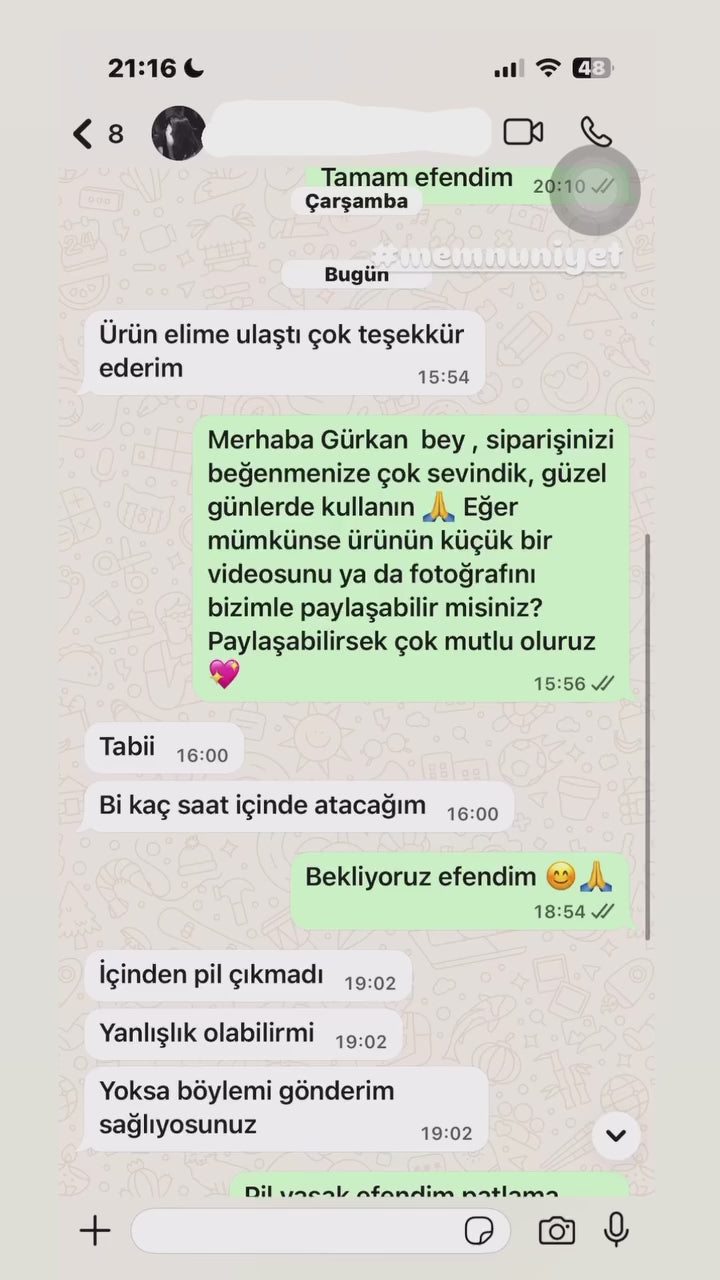Open the camera to send a photo
Screen dimensions: 720x1280
tap(556, 1231)
